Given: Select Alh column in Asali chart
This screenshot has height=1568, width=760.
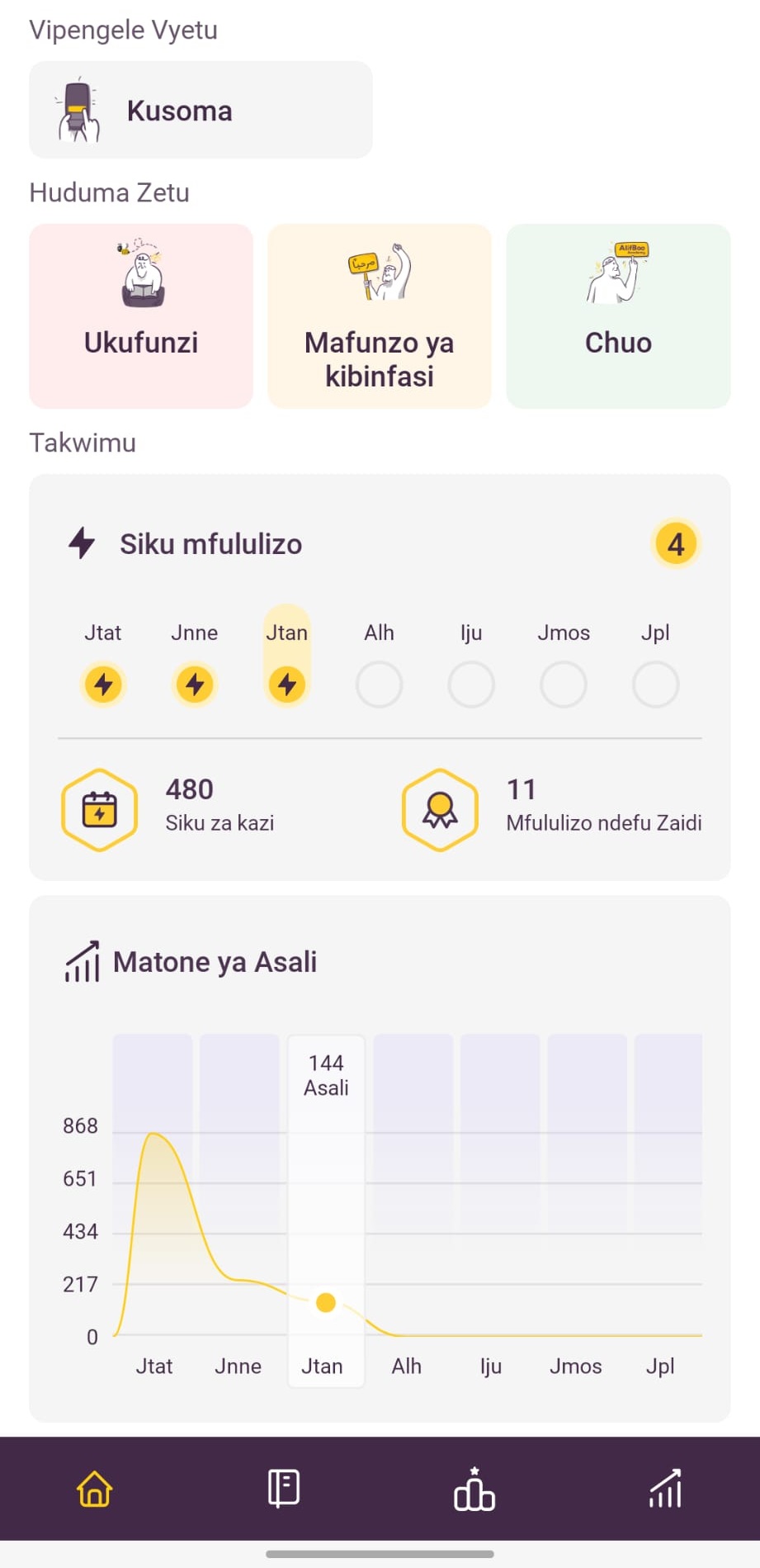Looking at the screenshot, I should 413,1197.
